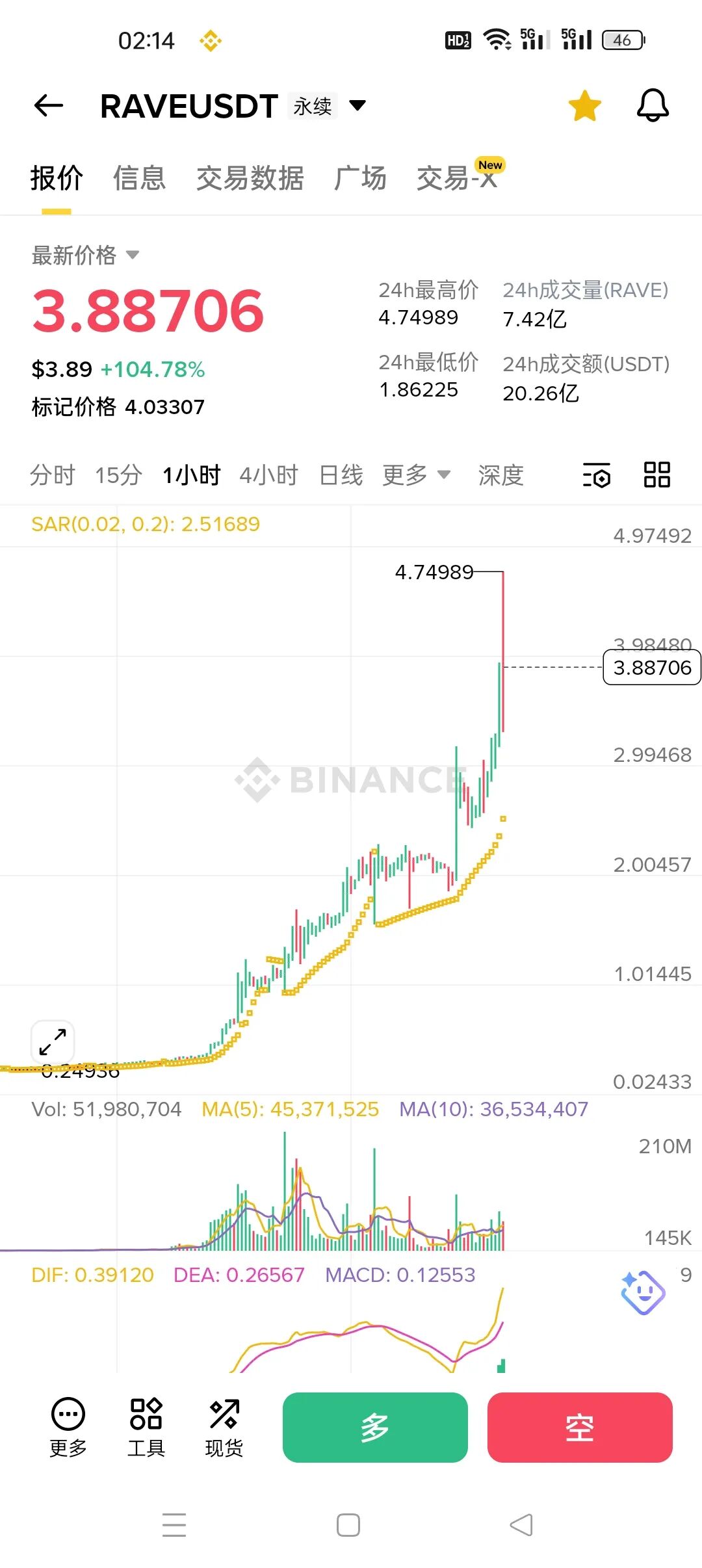Open the 广场 tab
The width and height of the screenshot is (702, 1568).
click(361, 178)
